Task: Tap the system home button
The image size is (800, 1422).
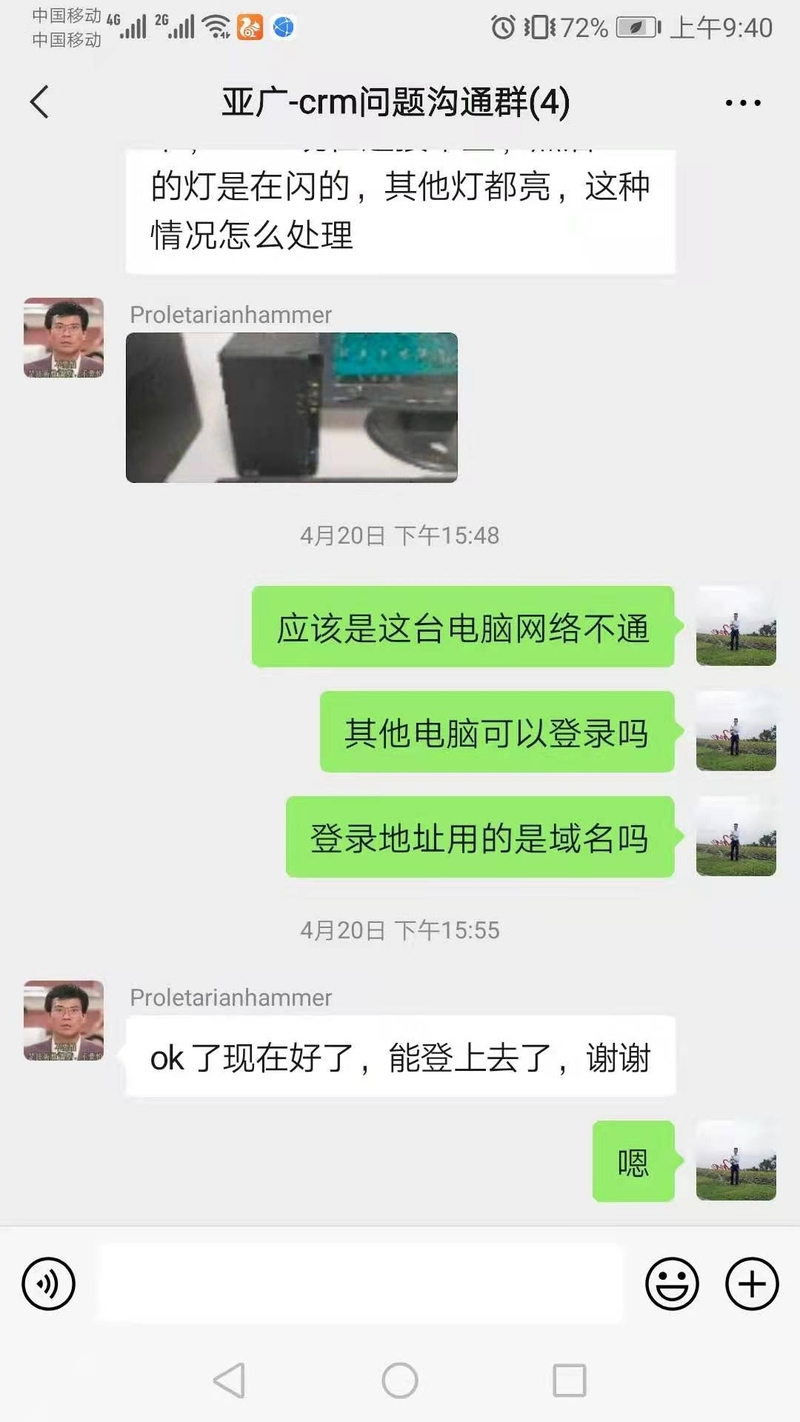Action: click(x=400, y=1381)
